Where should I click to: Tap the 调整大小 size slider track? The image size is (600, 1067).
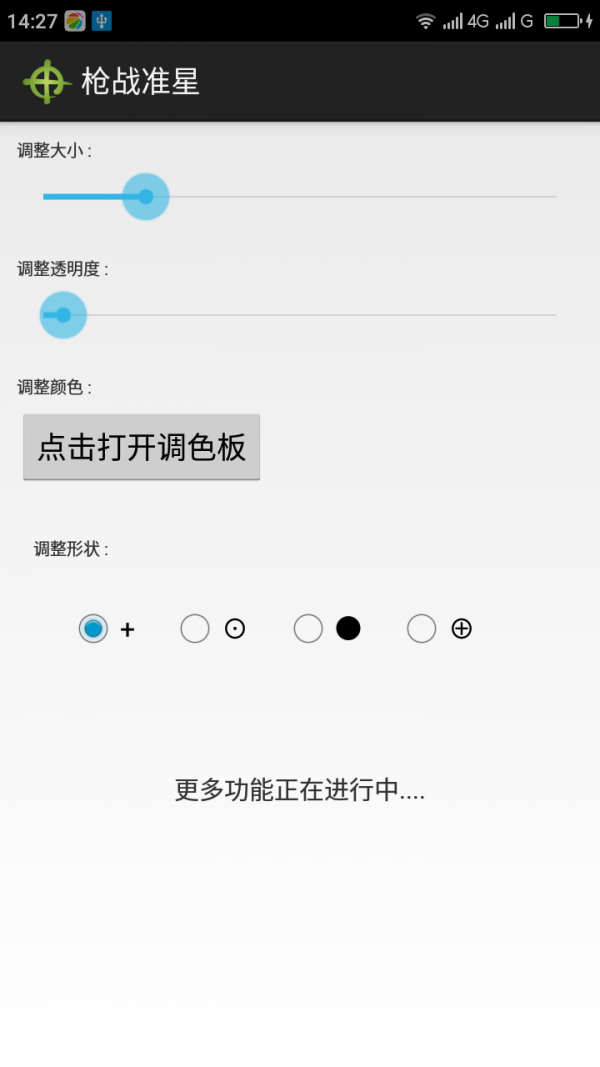coord(299,197)
